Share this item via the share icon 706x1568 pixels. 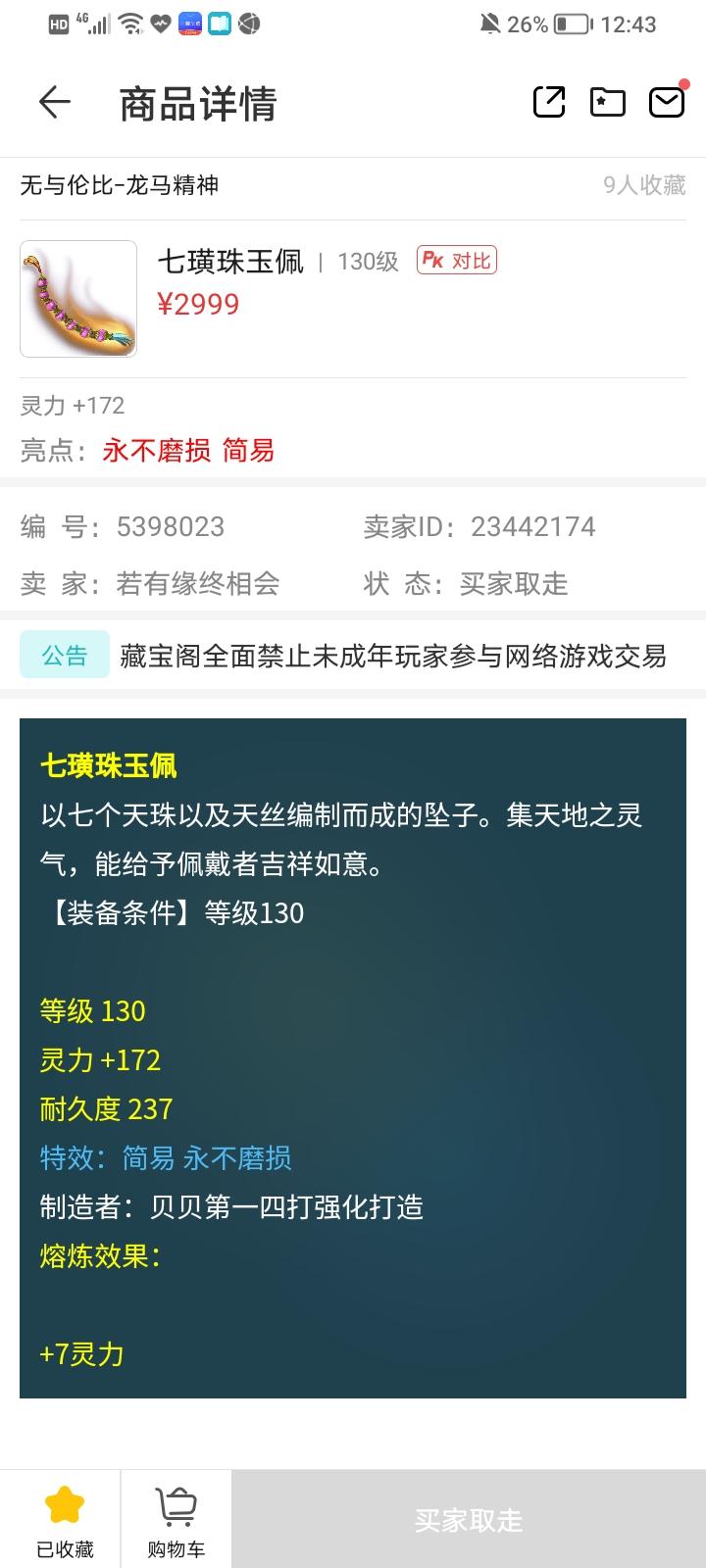[549, 102]
